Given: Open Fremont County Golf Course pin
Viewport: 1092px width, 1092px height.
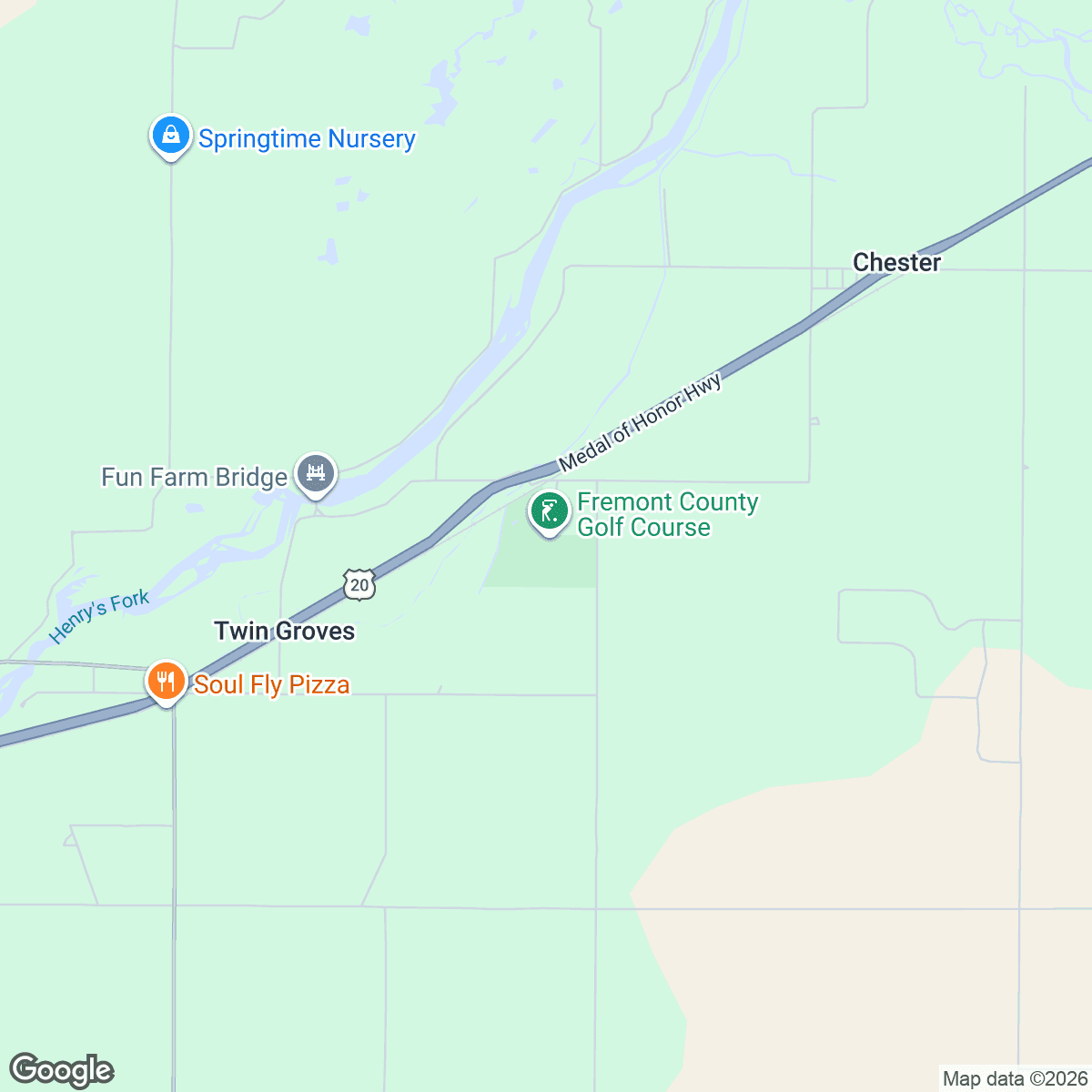Looking at the screenshot, I should click(549, 512).
